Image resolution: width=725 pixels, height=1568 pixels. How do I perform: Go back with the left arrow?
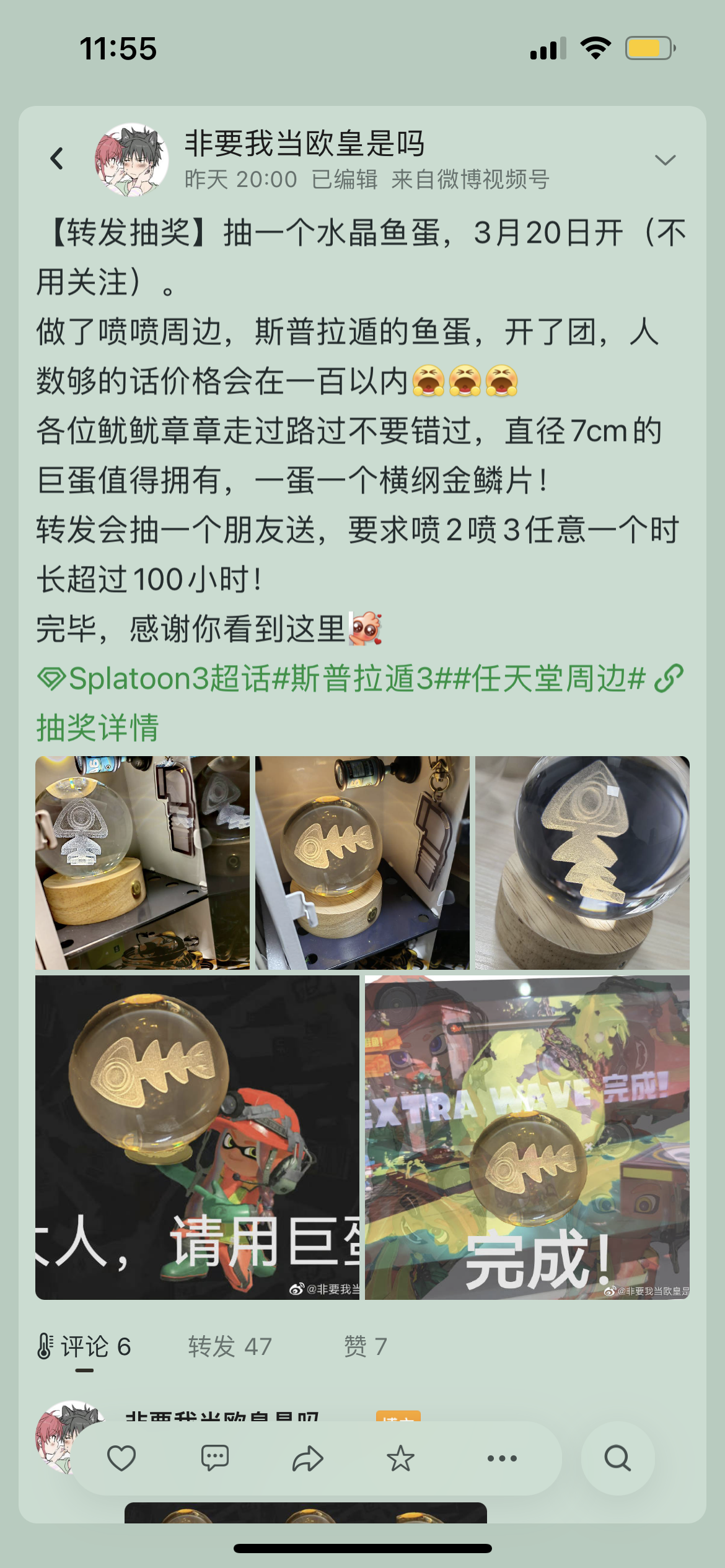[x=57, y=159]
